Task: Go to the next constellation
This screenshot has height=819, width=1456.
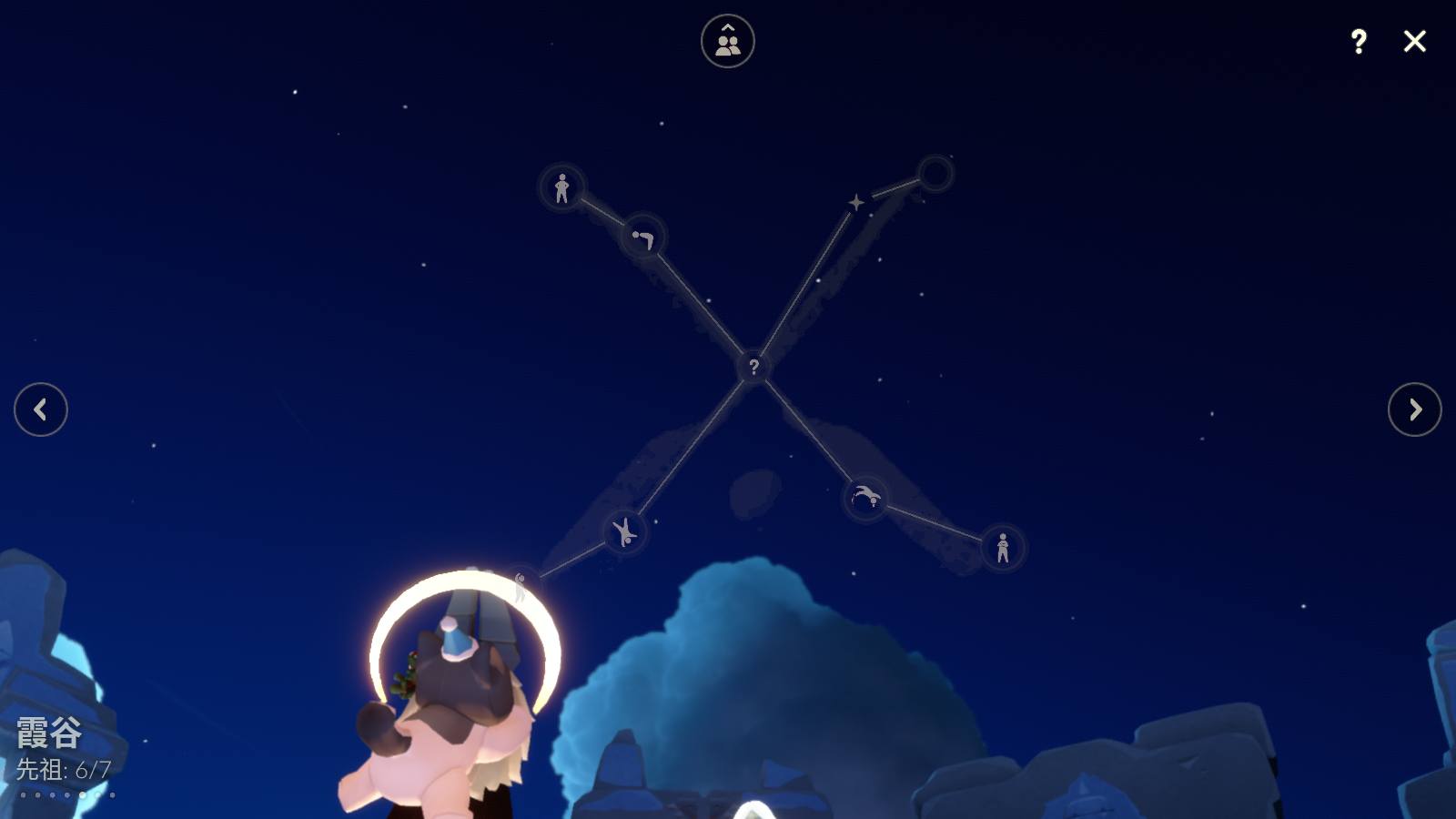Action: click(x=1414, y=409)
